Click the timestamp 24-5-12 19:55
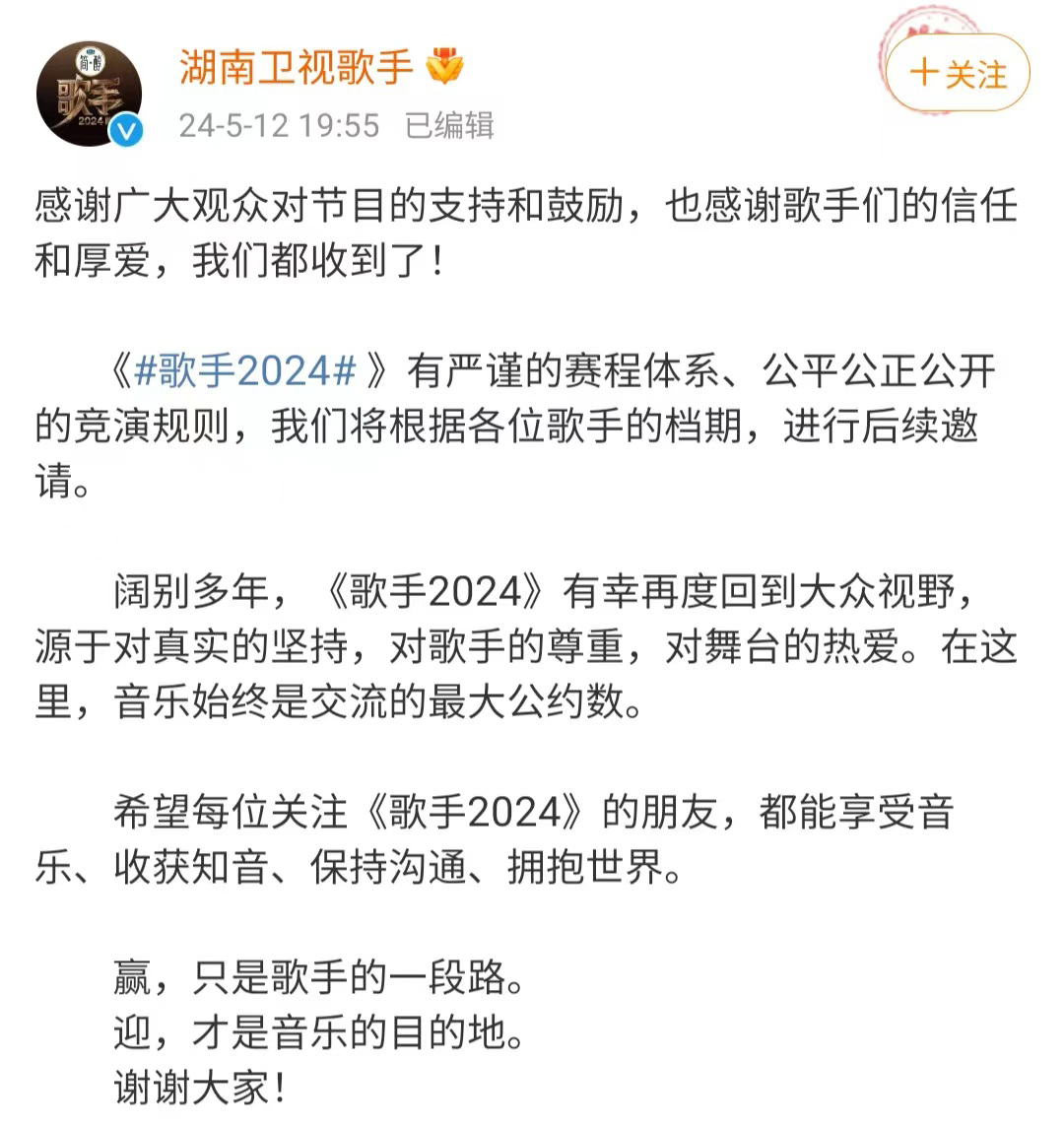 (x=278, y=126)
